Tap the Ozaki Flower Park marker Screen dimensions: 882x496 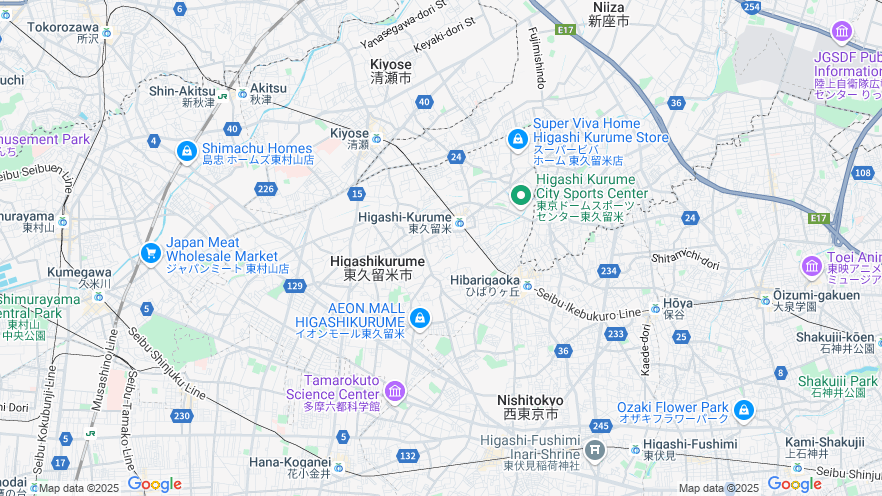click(x=743, y=410)
